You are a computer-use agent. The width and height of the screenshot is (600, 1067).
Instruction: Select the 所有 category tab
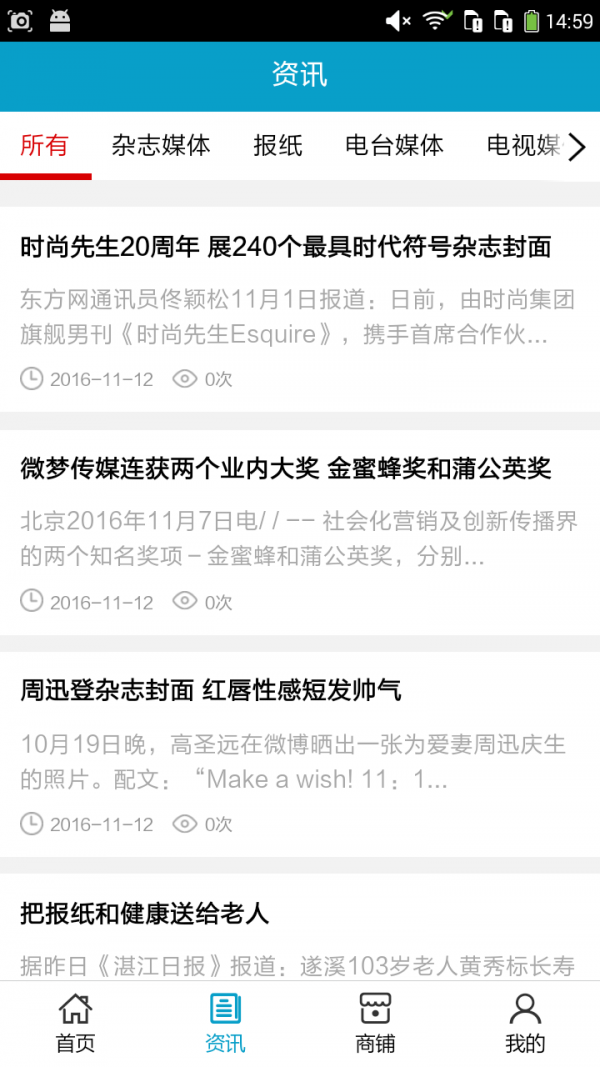point(45,146)
